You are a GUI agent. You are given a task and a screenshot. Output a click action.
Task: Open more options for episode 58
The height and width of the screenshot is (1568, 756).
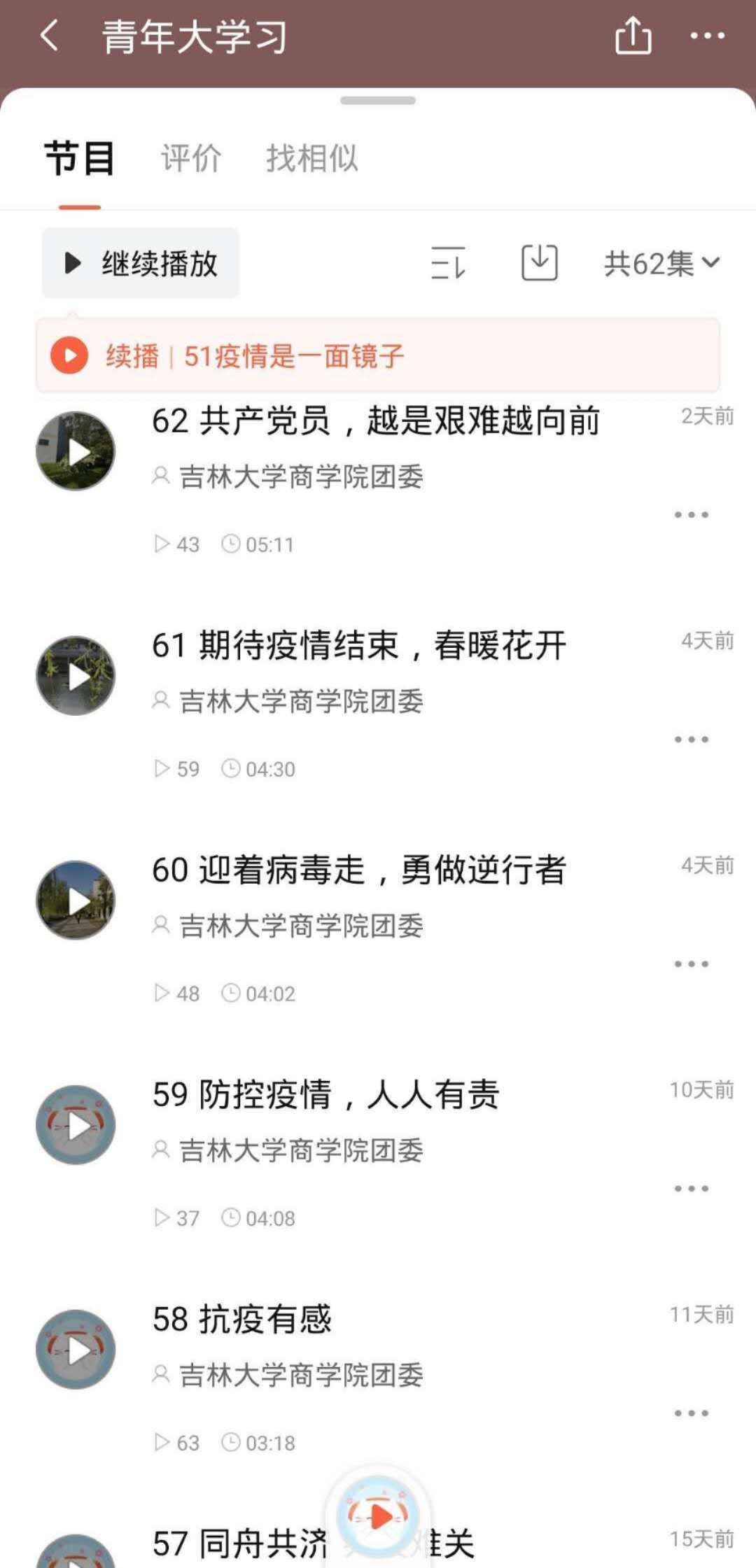[x=691, y=1413]
